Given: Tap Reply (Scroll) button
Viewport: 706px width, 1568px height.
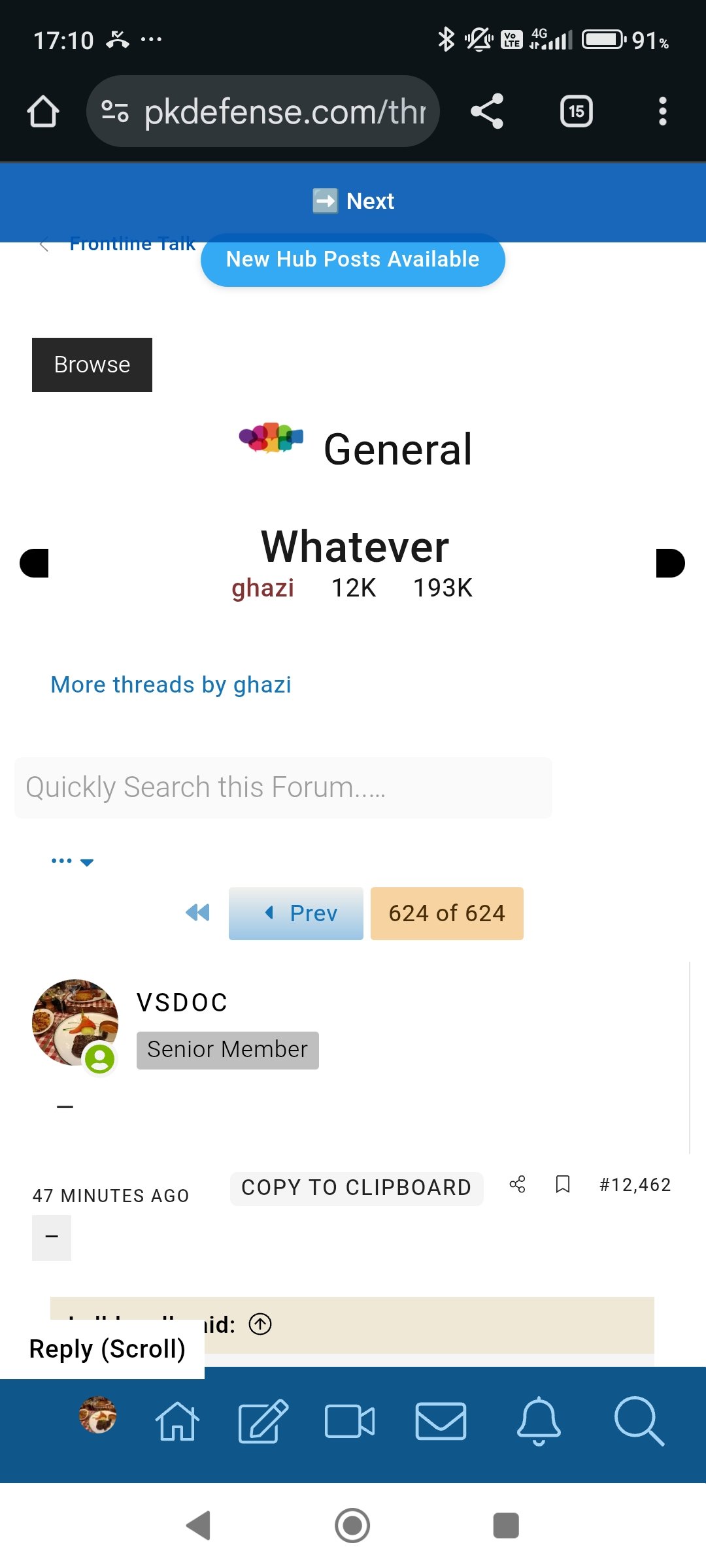Looking at the screenshot, I should [107, 1349].
